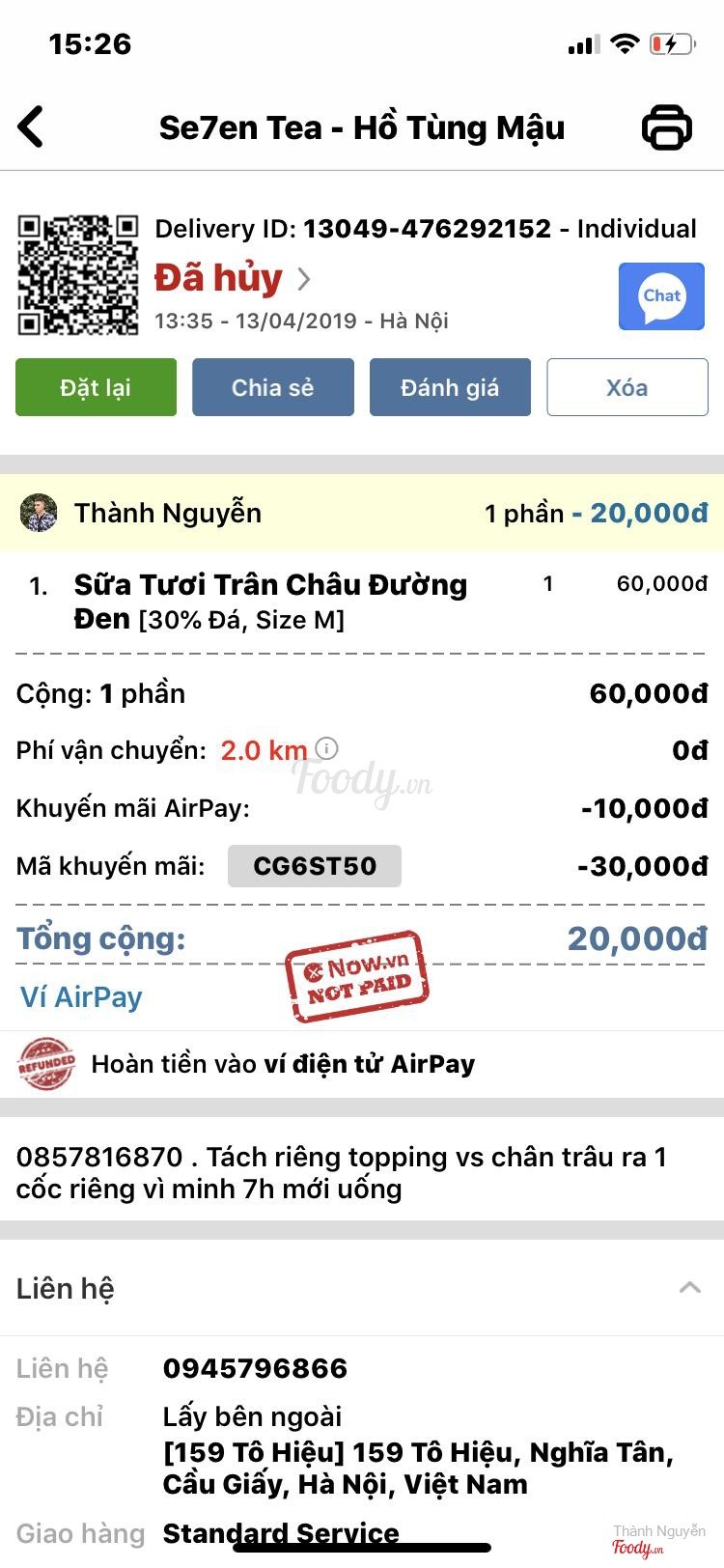Collapse the Liên hệ section
This screenshot has width=724, height=1568.
[x=689, y=1288]
